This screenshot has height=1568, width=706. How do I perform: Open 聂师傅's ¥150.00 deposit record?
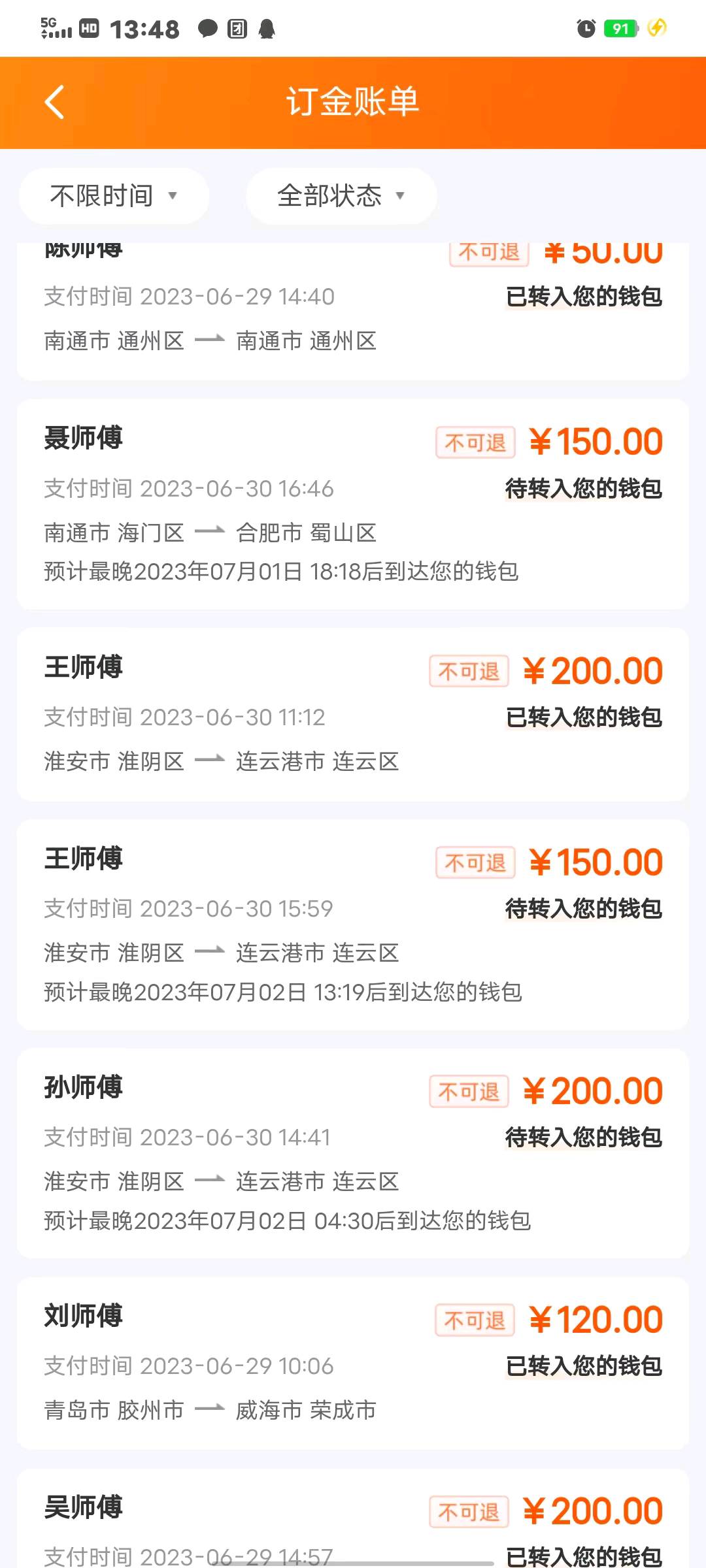[x=353, y=504]
